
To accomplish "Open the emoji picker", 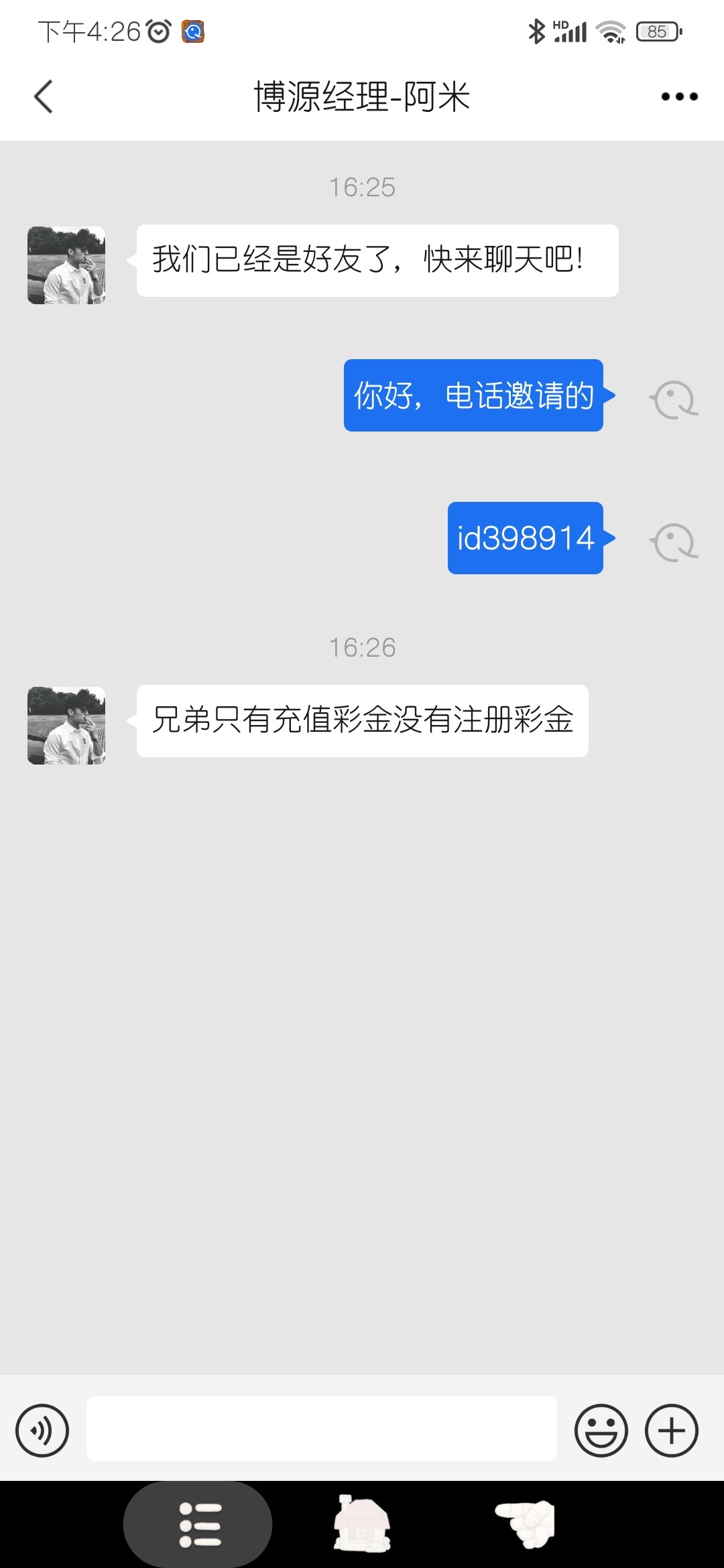I will coord(601,1431).
